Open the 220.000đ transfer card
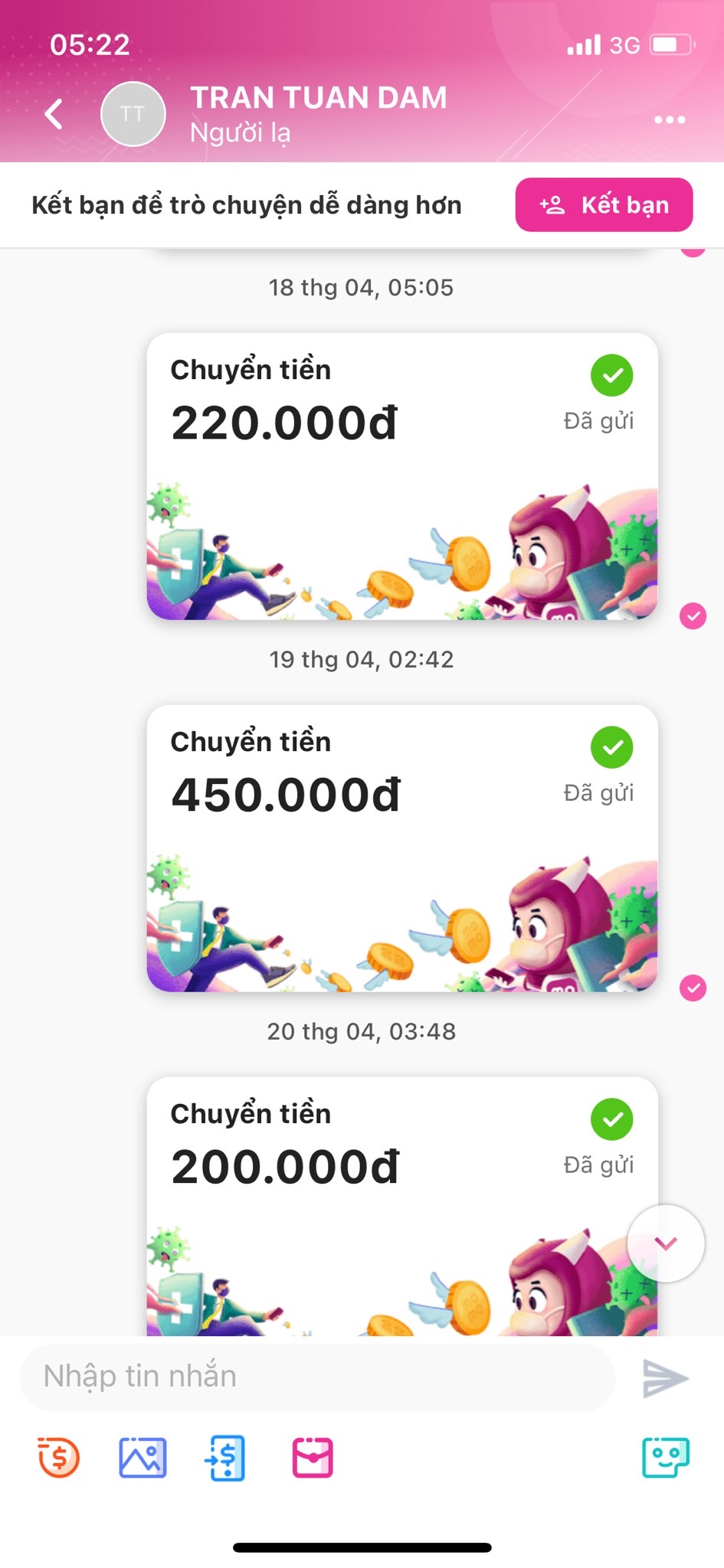Screen dimensions: 724x1568 click(x=401, y=476)
